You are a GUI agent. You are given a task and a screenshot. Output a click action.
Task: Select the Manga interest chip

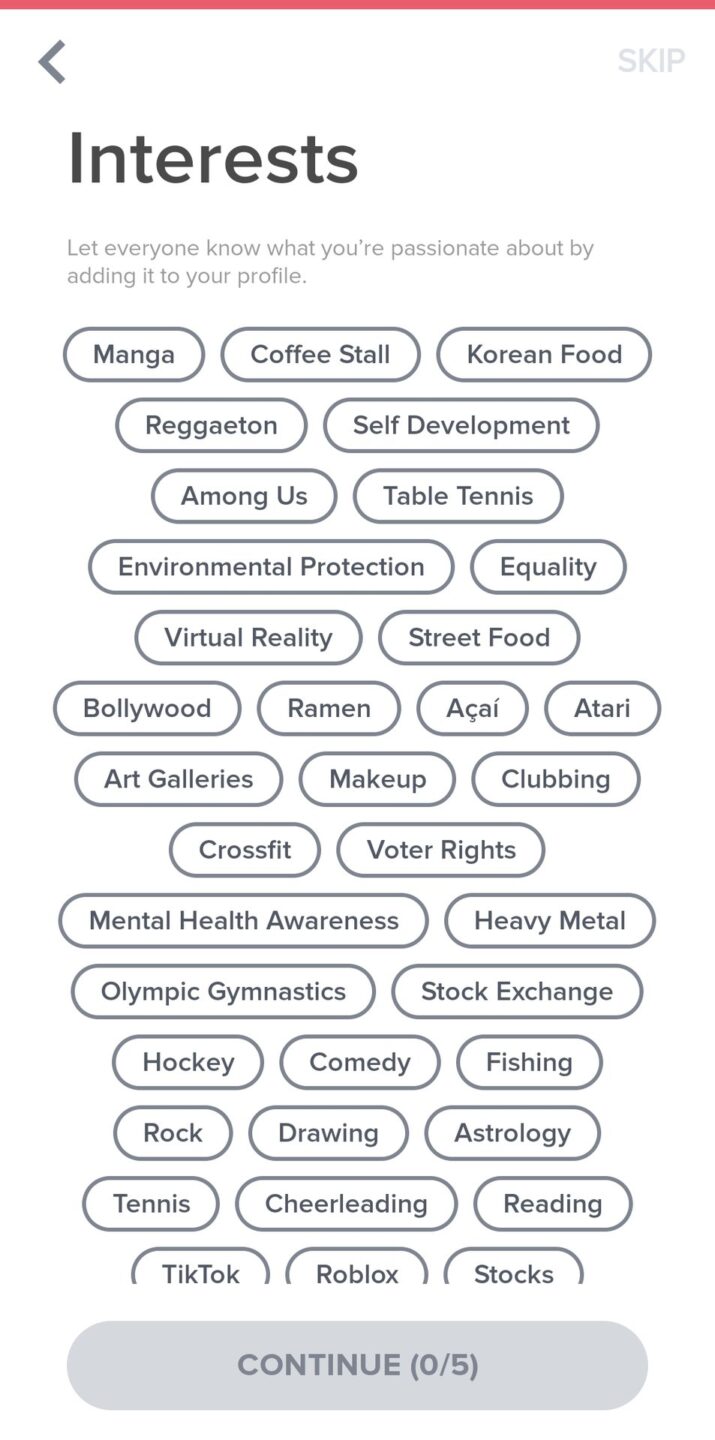(134, 354)
